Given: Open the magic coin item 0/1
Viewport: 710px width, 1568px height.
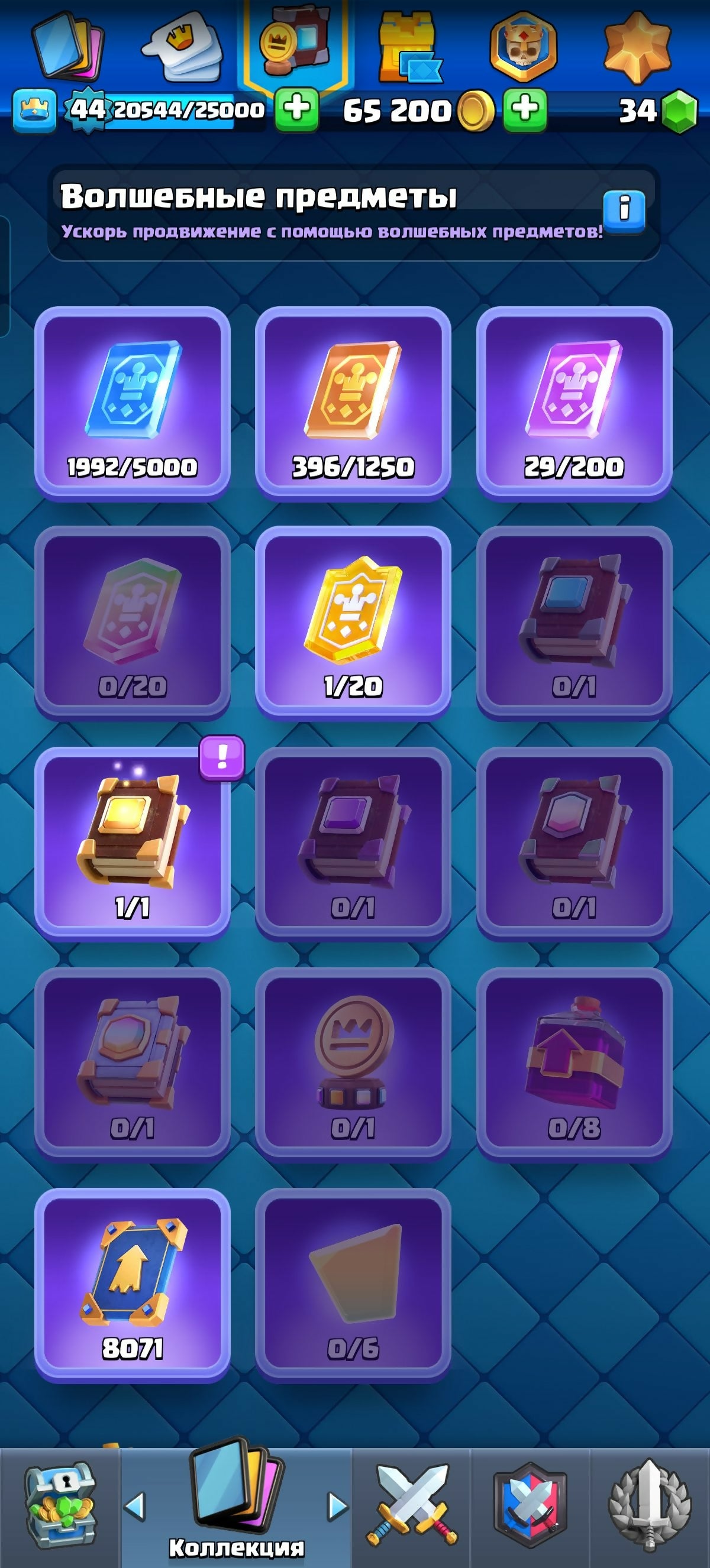Looking at the screenshot, I should pyautogui.click(x=353, y=1064).
